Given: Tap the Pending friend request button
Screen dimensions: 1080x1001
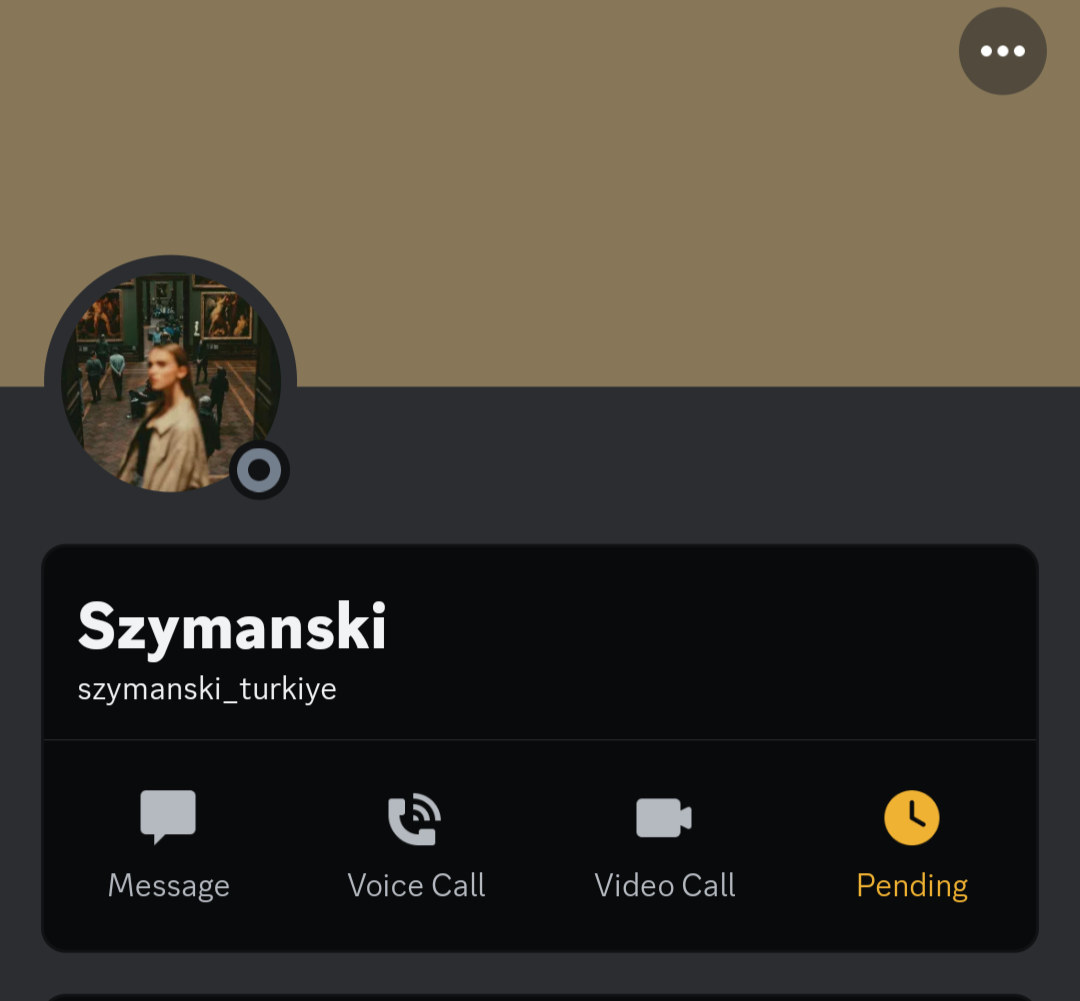Looking at the screenshot, I should click(x=911, y=845).
